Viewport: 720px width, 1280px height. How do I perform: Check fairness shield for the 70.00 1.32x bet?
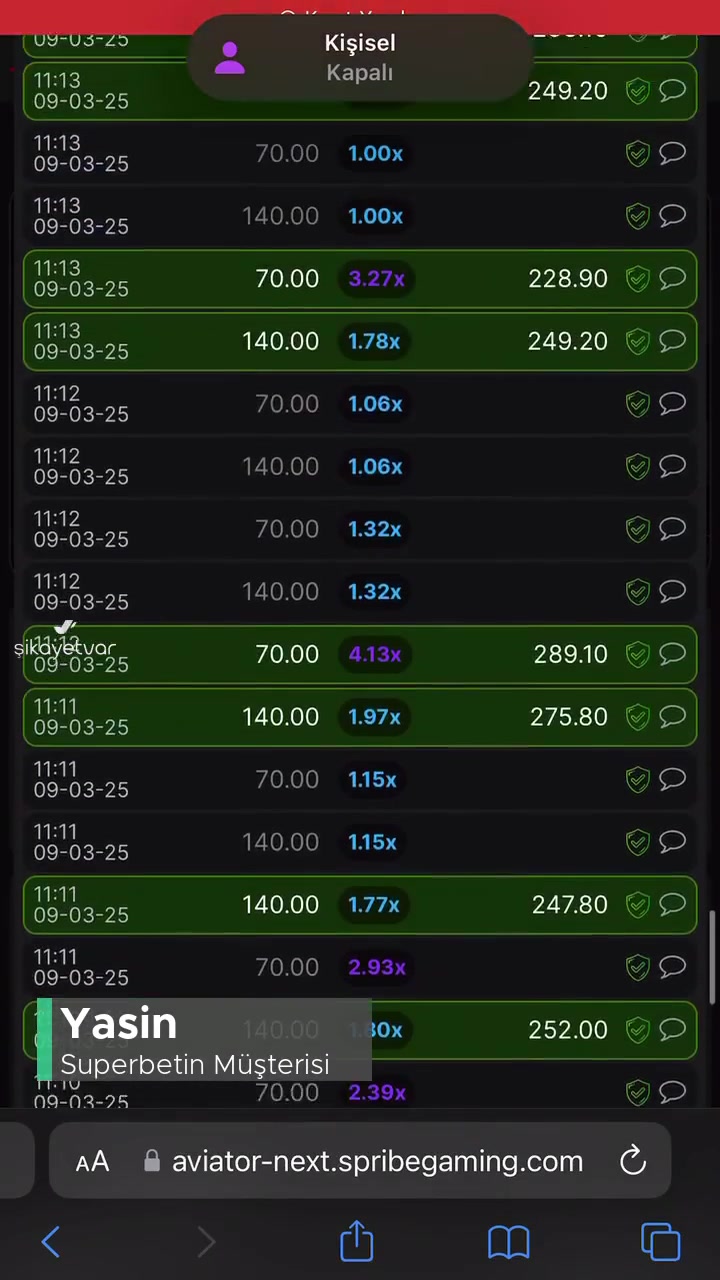637,529
